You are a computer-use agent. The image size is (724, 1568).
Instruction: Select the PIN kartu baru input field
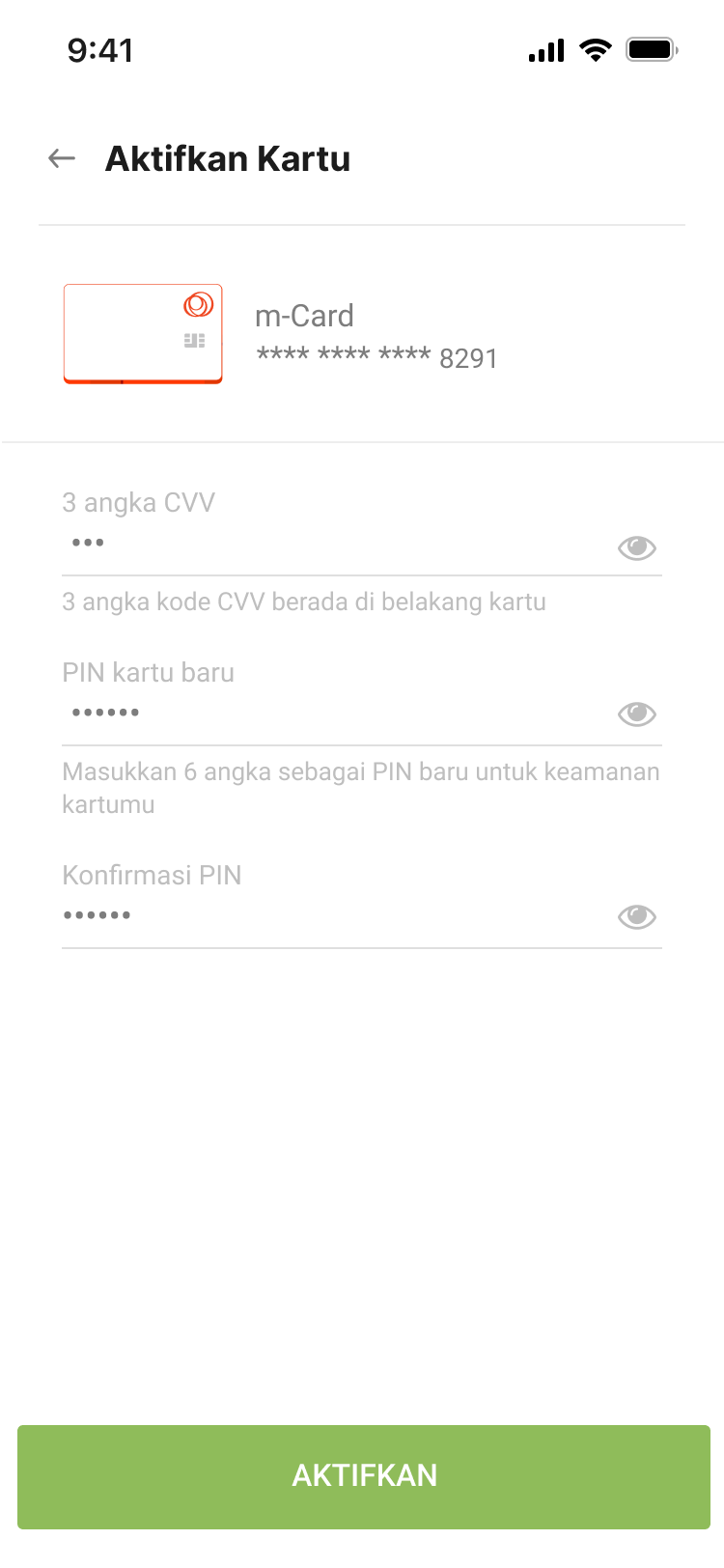pyautogui.click(x=290, y=713)
